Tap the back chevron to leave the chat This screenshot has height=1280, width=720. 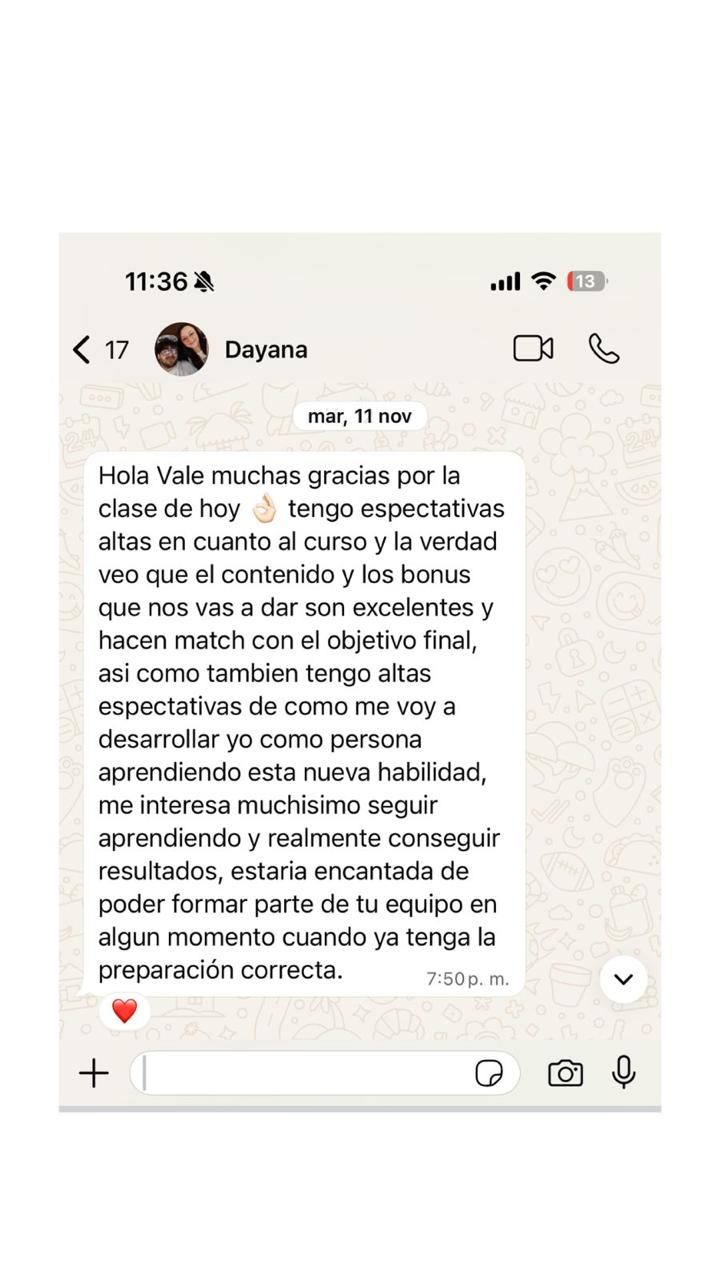tap(80, 349)
